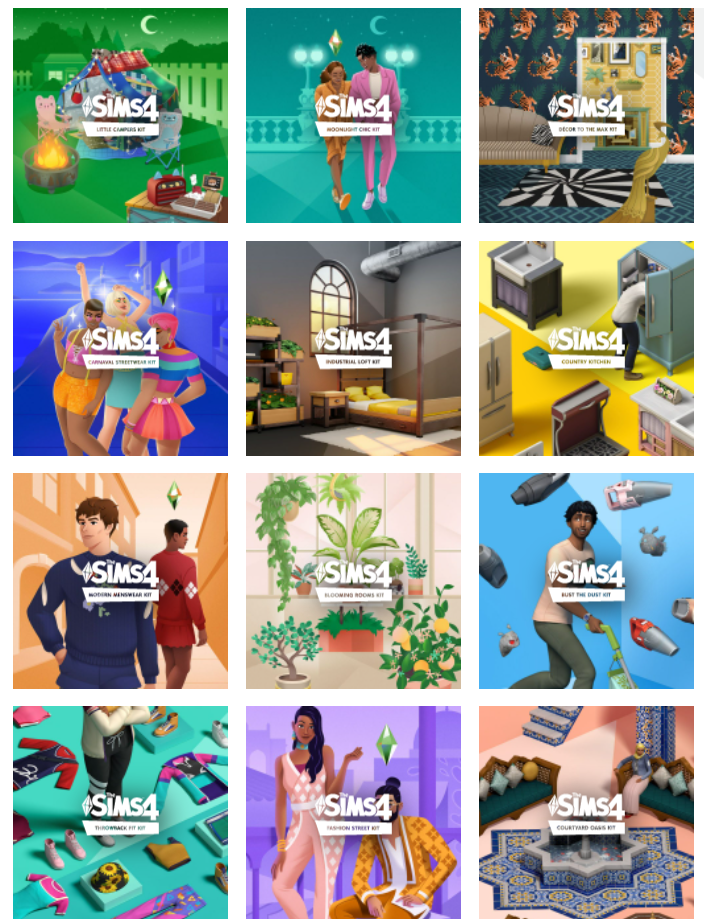The image size is (704, 919).
Task: Tap the Throwback Fit Kit tile
Action: [120, 812]
